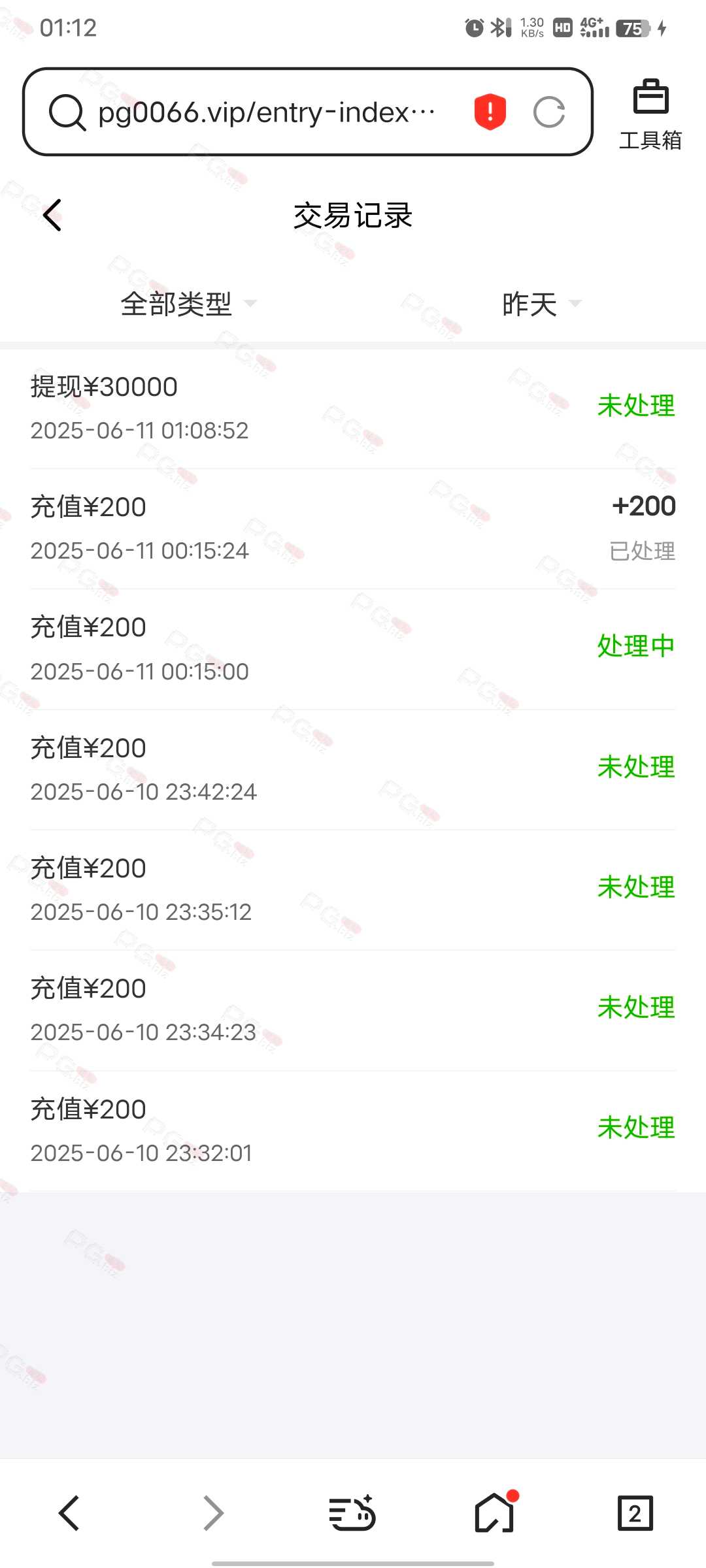Open the tab switcher showing 2 tabs
Screen dimensions: 706x1568
pos(635,1513)
